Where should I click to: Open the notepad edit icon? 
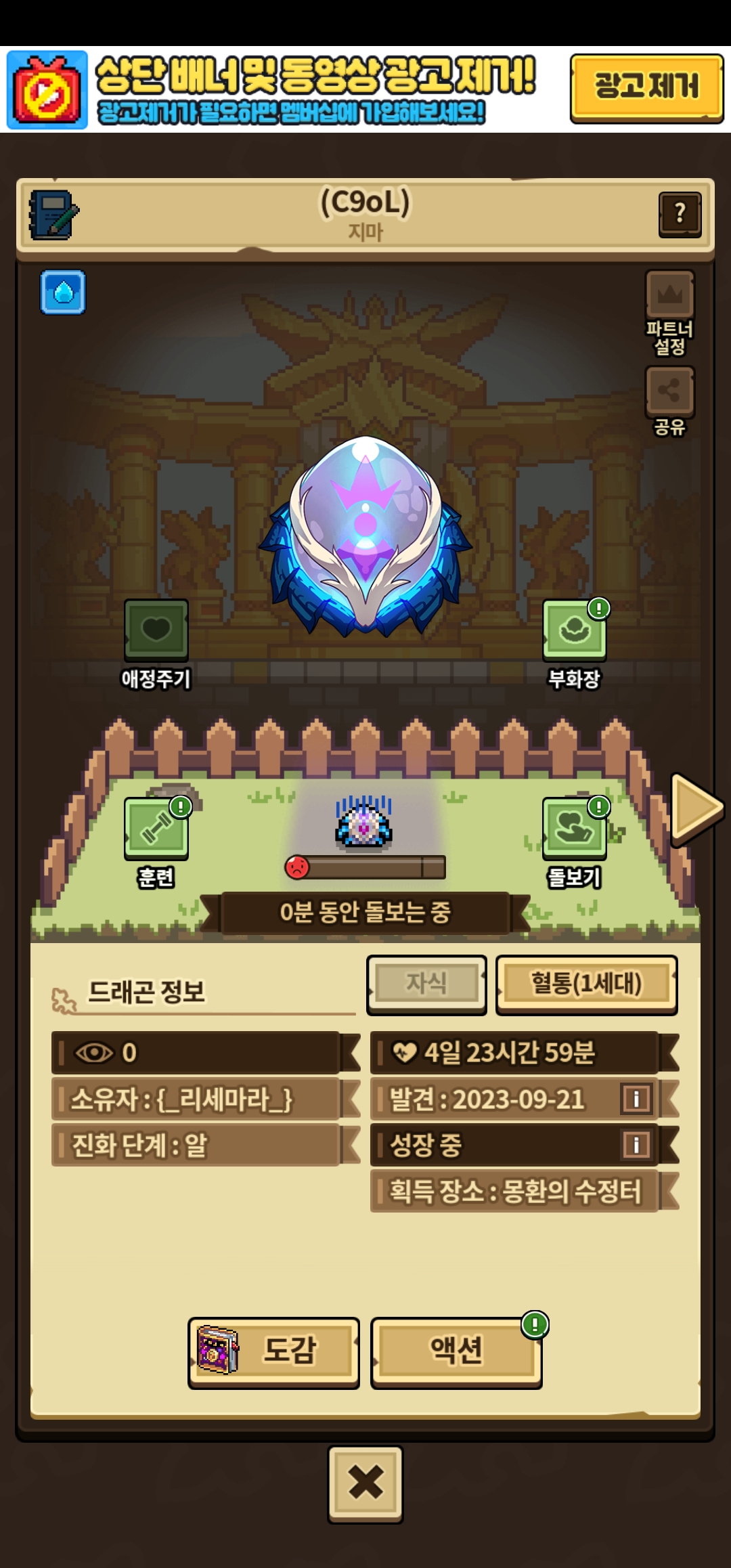[x=53, y=215]
